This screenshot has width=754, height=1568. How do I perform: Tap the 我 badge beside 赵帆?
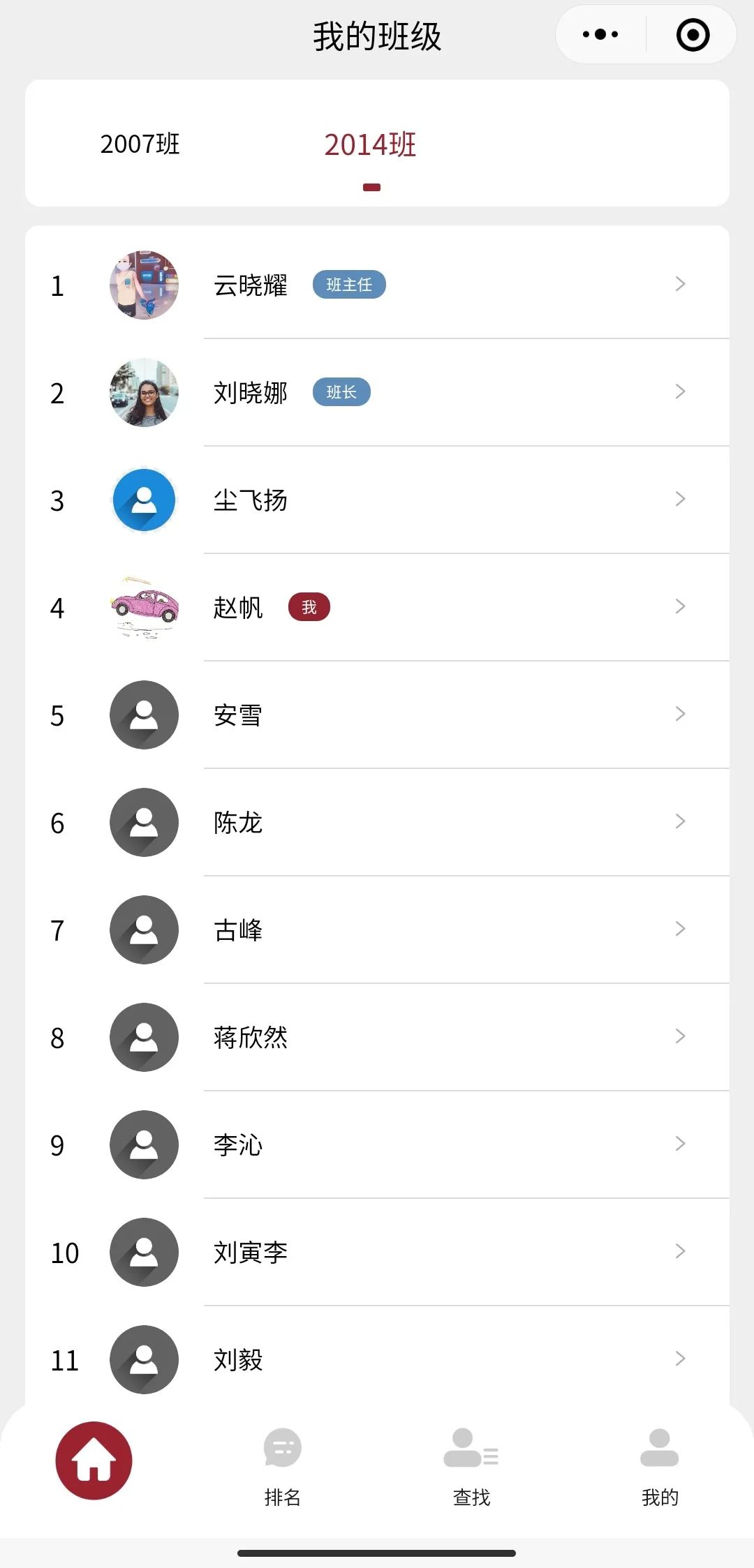[x=309, y=608]
